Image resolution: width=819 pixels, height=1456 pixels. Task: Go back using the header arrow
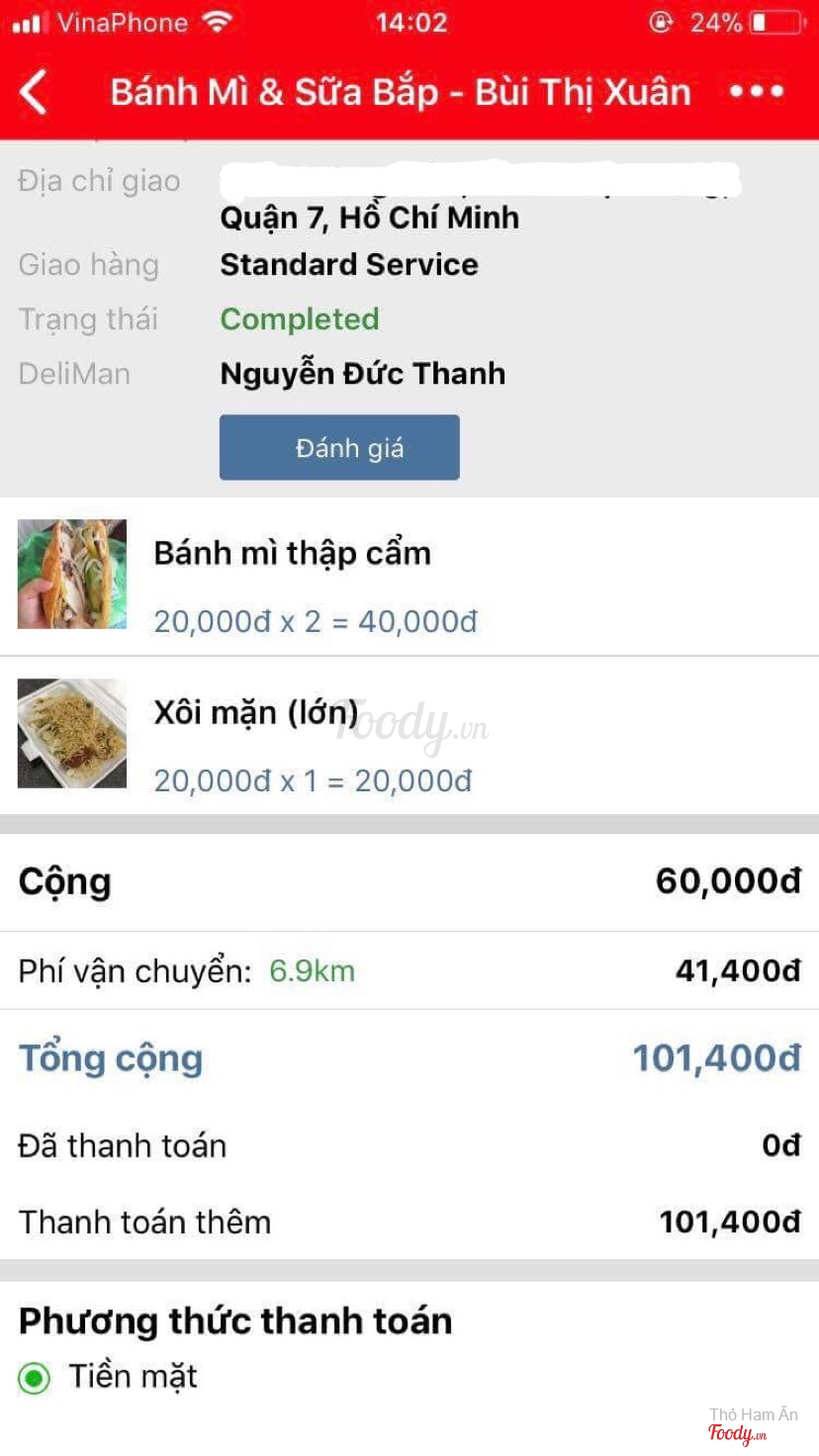(x=34, y=93)
